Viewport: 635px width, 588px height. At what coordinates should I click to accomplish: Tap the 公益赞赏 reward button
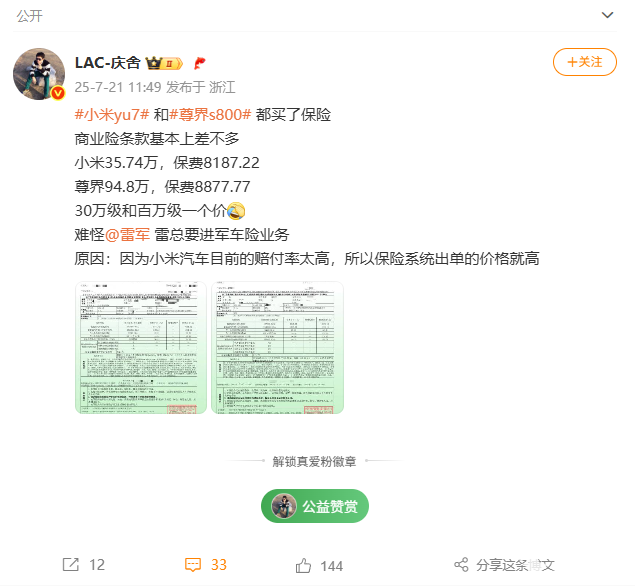point(316,506)
